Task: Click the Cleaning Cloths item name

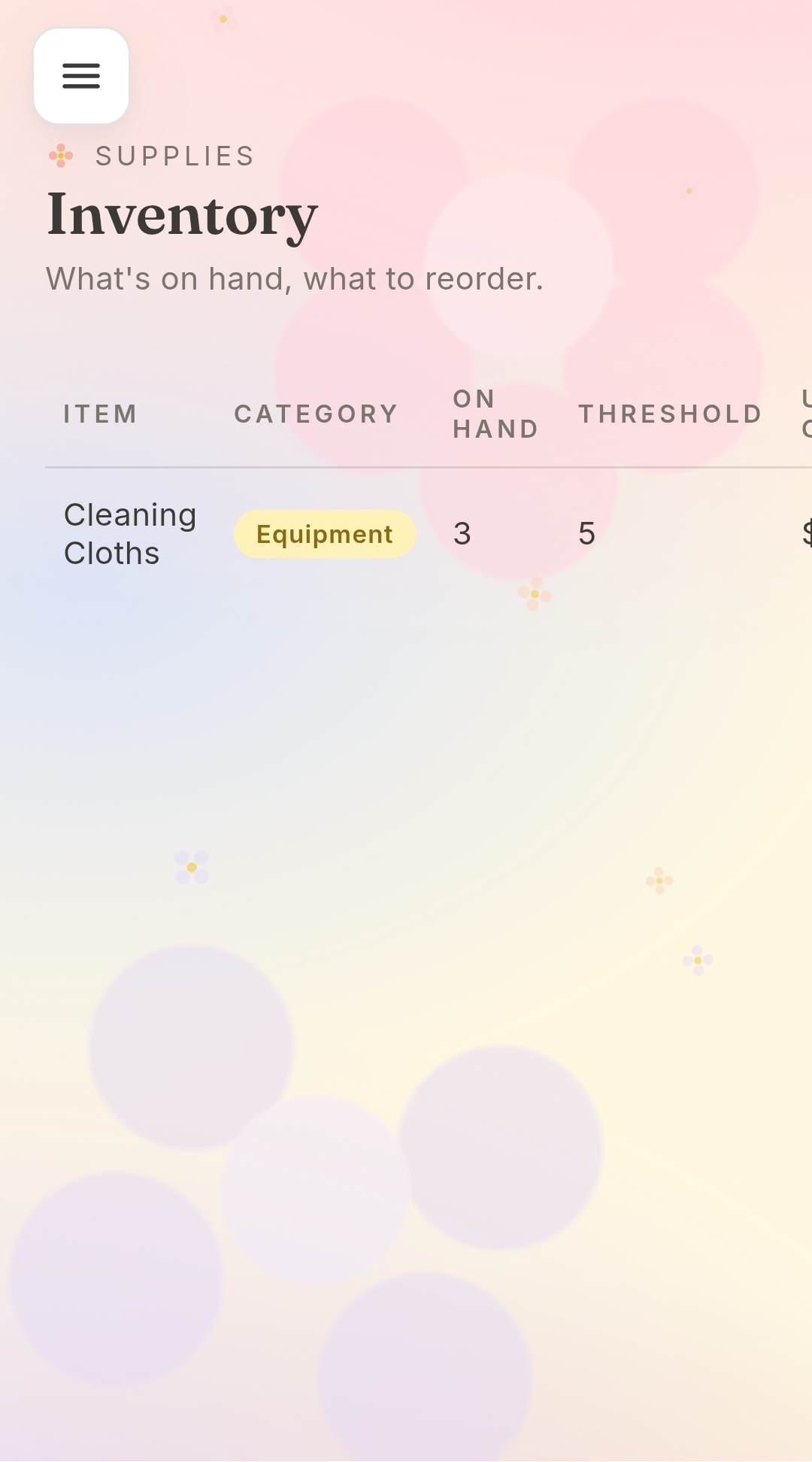Action: (x=129, y=533)
